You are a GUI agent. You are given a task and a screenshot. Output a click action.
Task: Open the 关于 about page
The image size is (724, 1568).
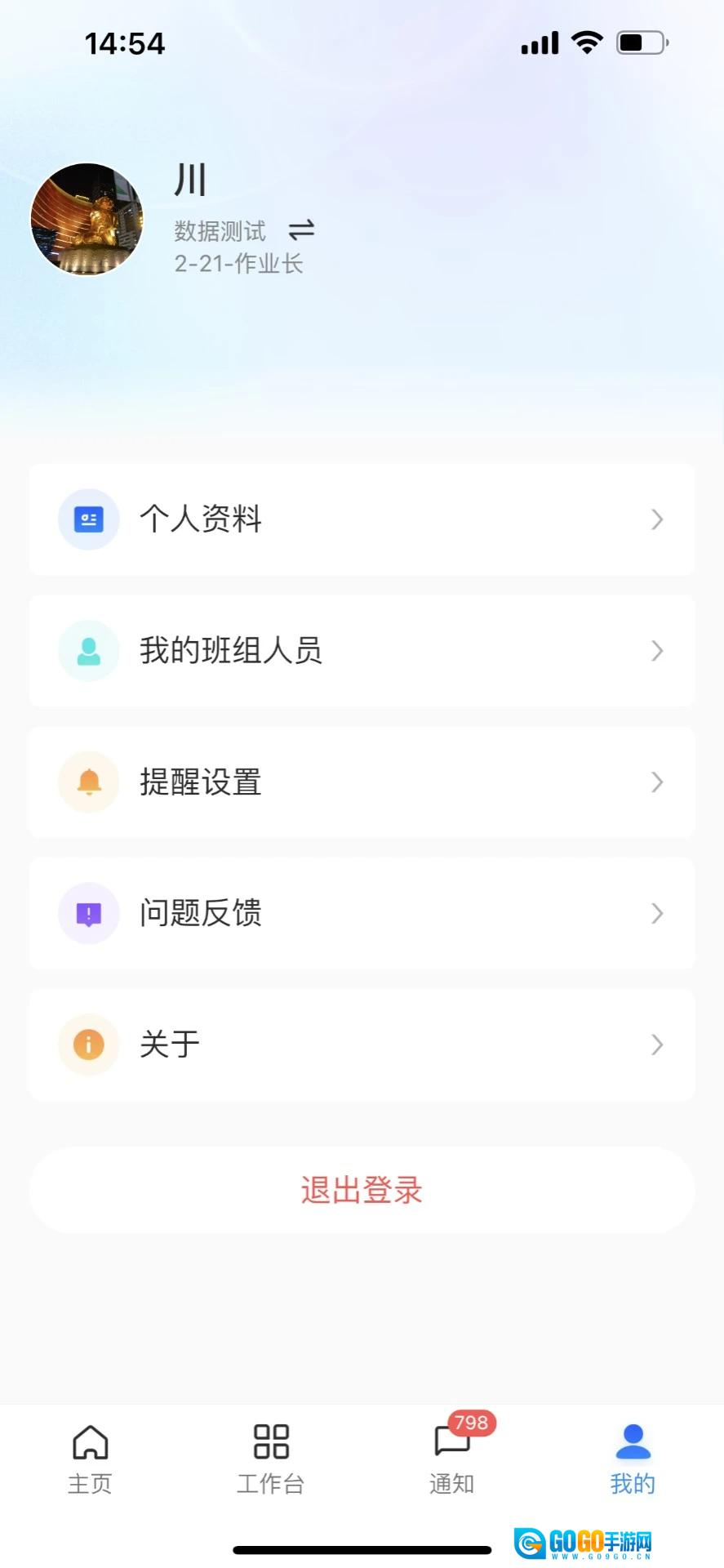[362, 1045]
